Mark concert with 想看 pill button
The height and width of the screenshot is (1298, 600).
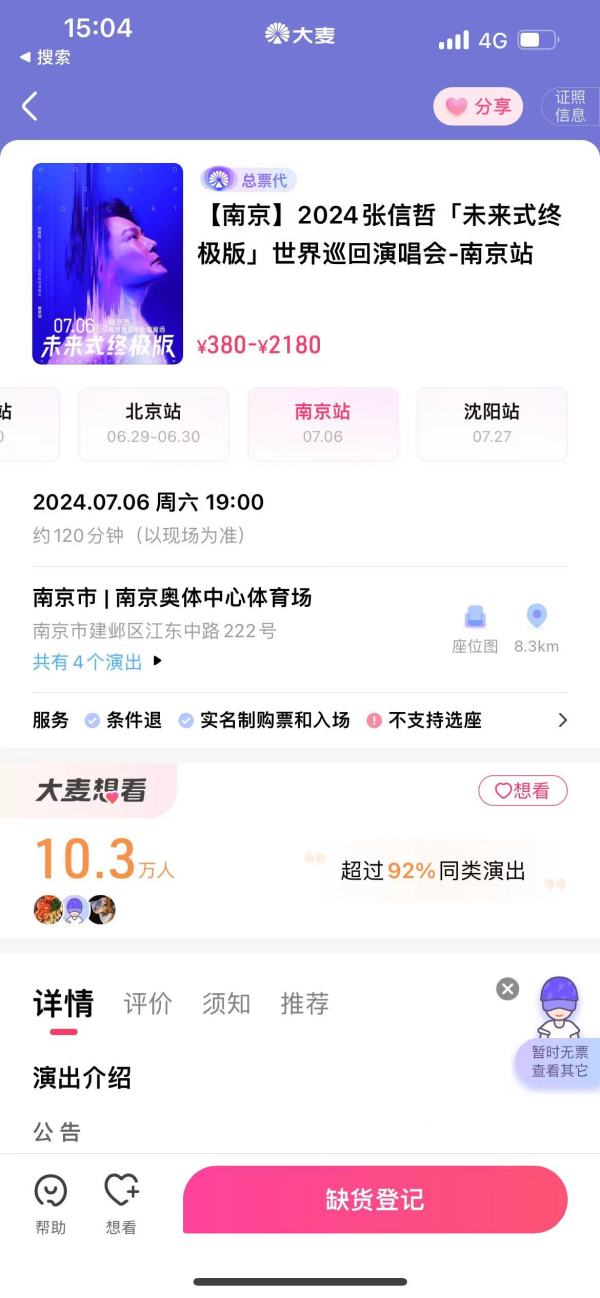522,790
